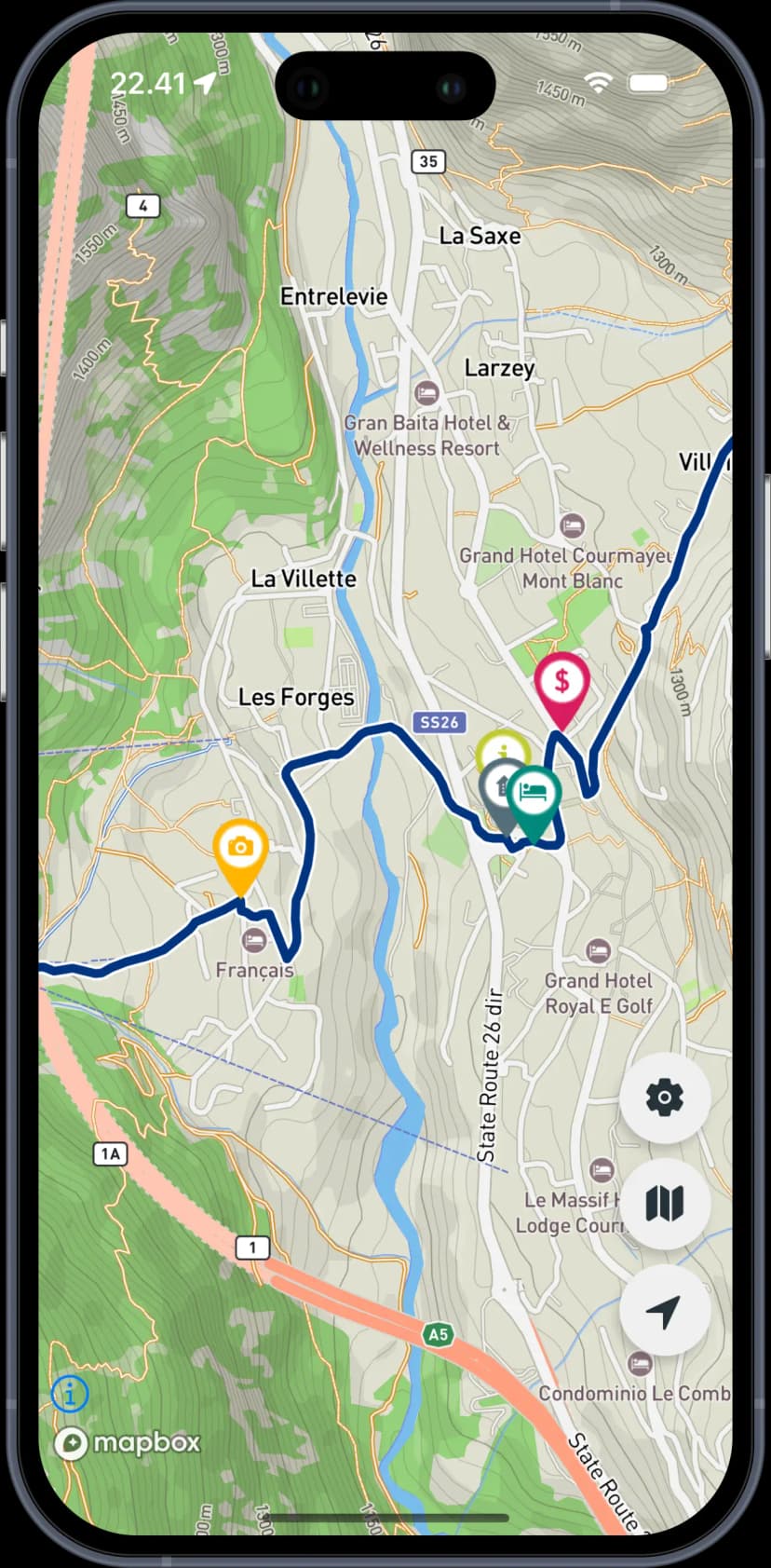The image size is (771, 1568).
Task: Center map on my location
Action: 664,1310
